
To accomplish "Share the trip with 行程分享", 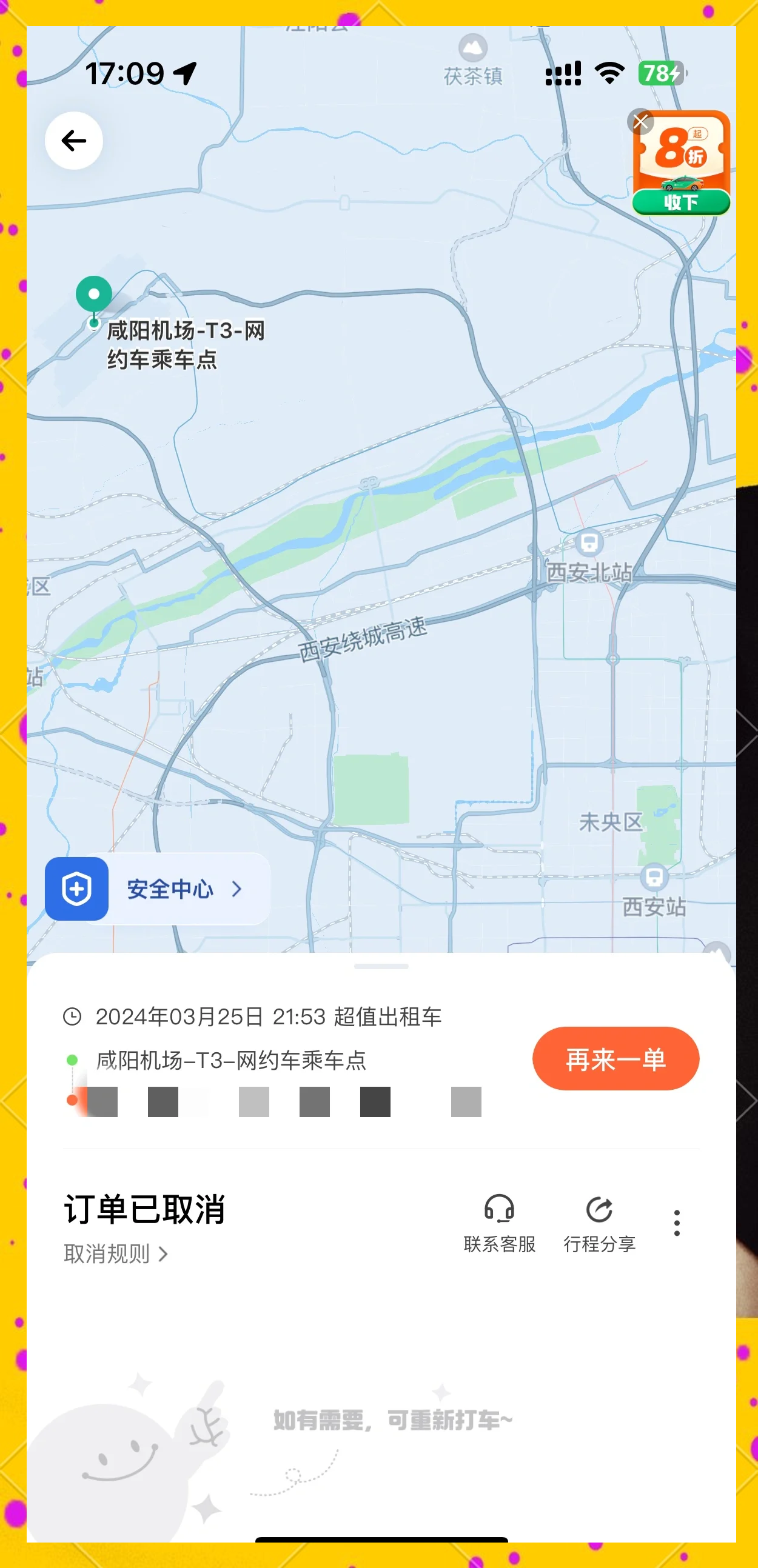I will click(x=600, y=1224).
